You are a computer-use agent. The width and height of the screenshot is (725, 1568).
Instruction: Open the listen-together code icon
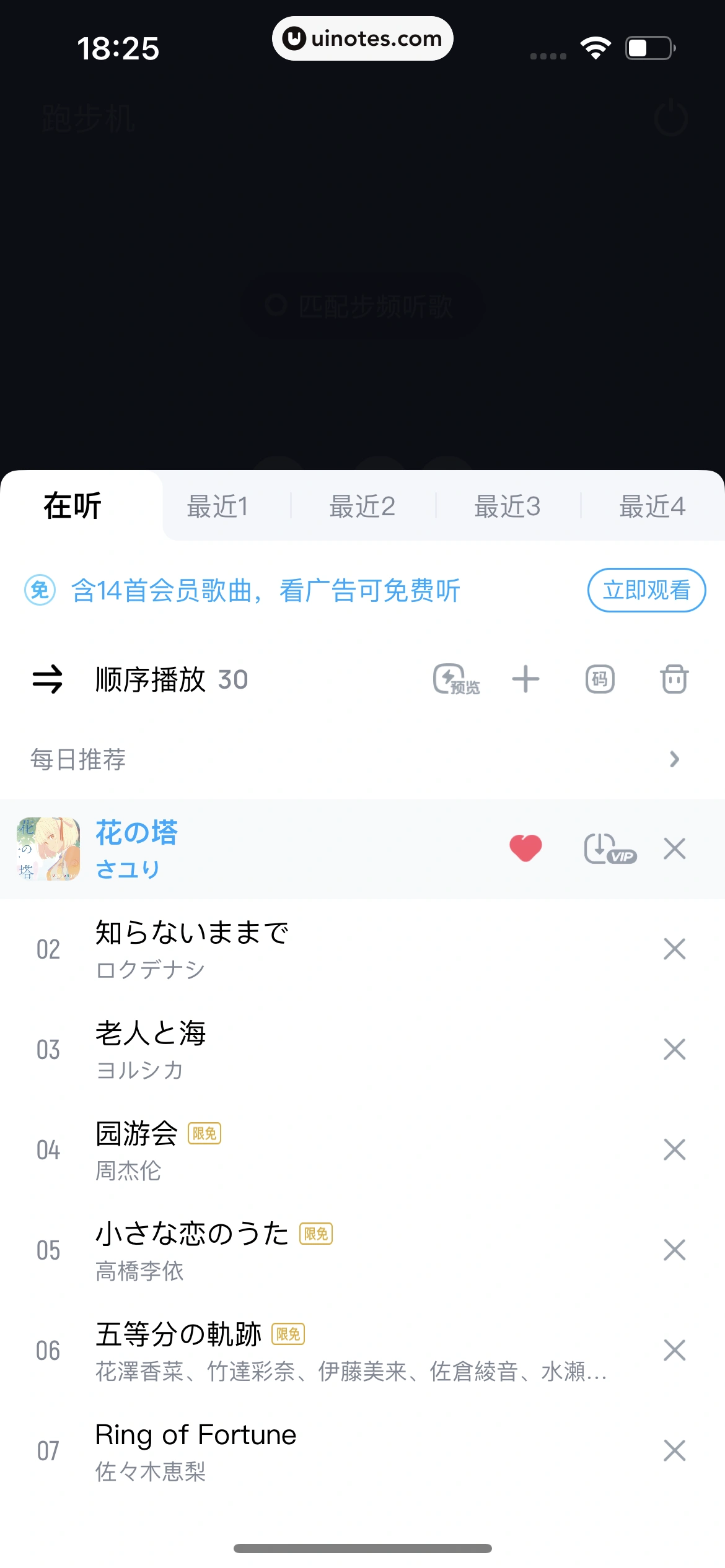tap(599, 678)
